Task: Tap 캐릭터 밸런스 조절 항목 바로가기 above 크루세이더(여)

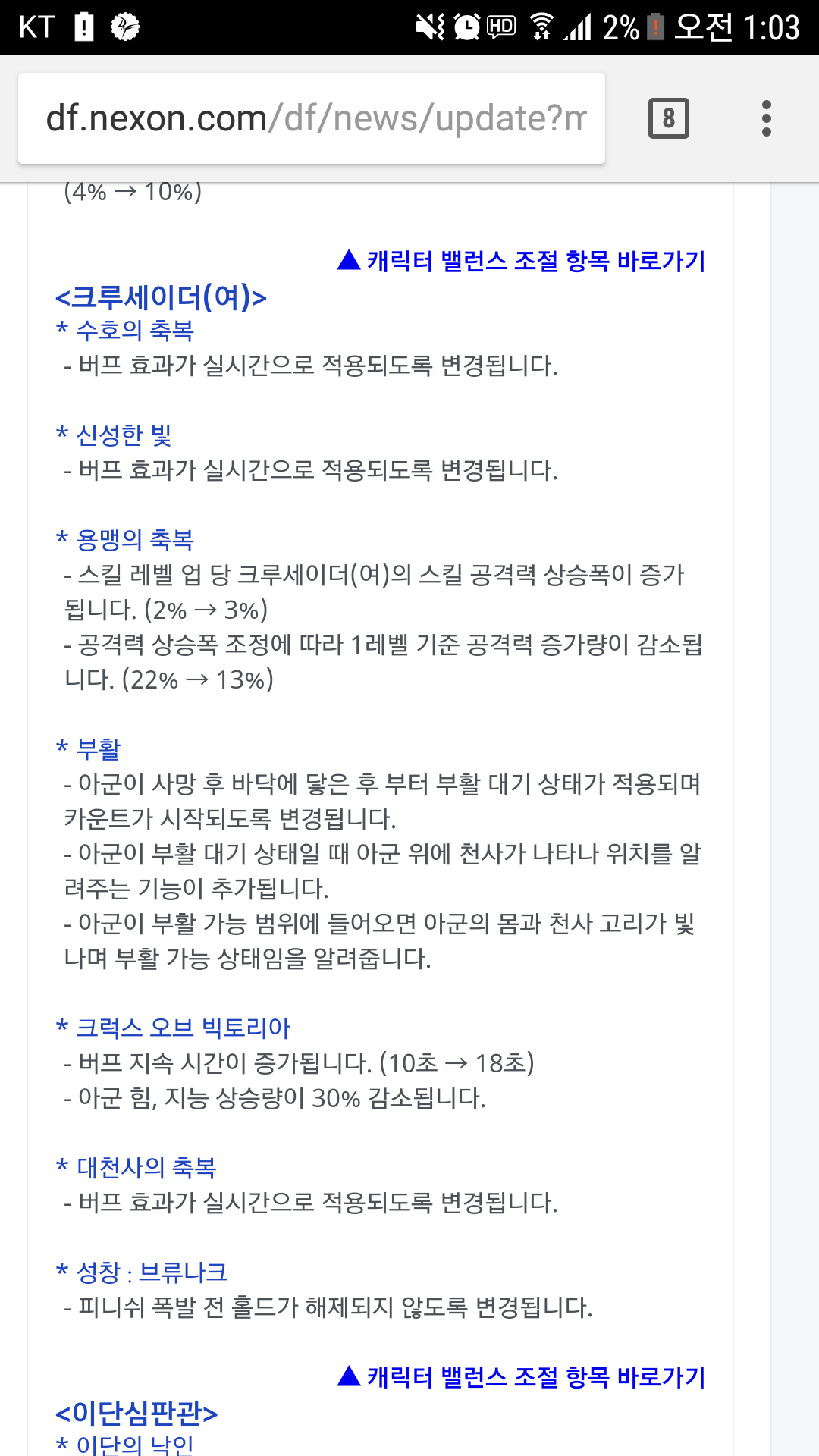Action: pyautogui.click(x=522, y=261)
